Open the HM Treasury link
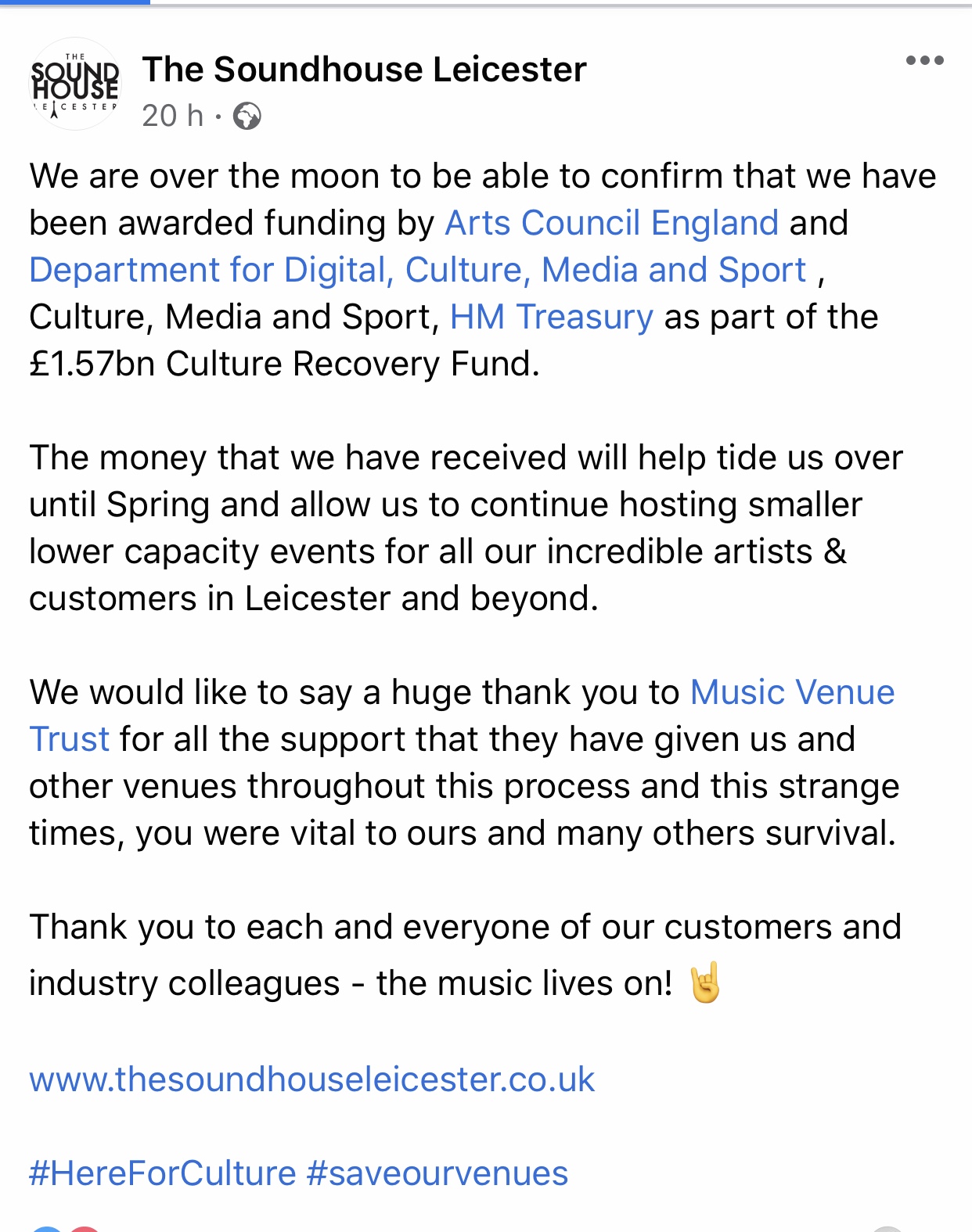Viewport: 972px width, 1232px height. [x=551, y=317]
